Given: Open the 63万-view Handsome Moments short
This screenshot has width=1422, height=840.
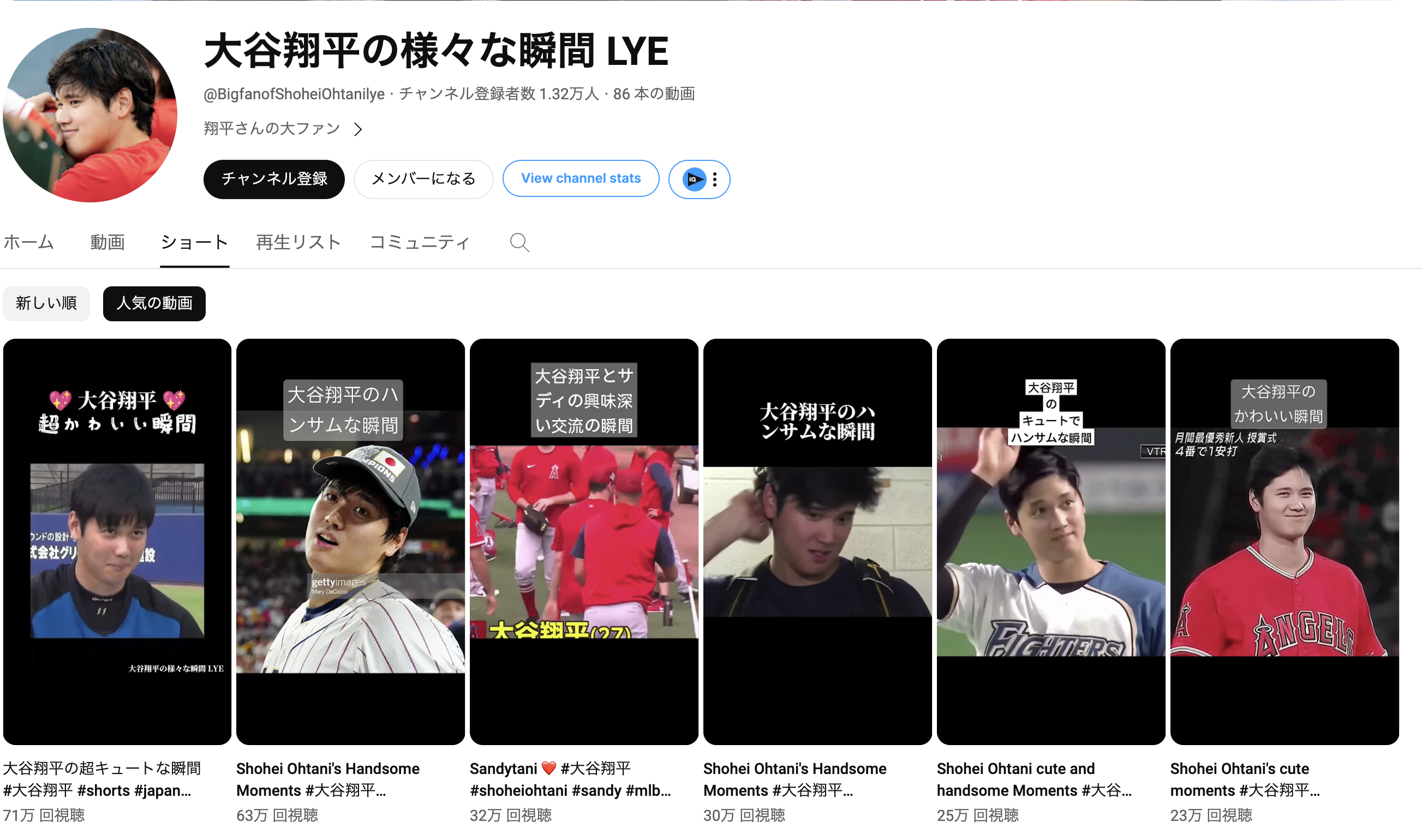Looking at the screenshot, I should (x=350, y=541).
